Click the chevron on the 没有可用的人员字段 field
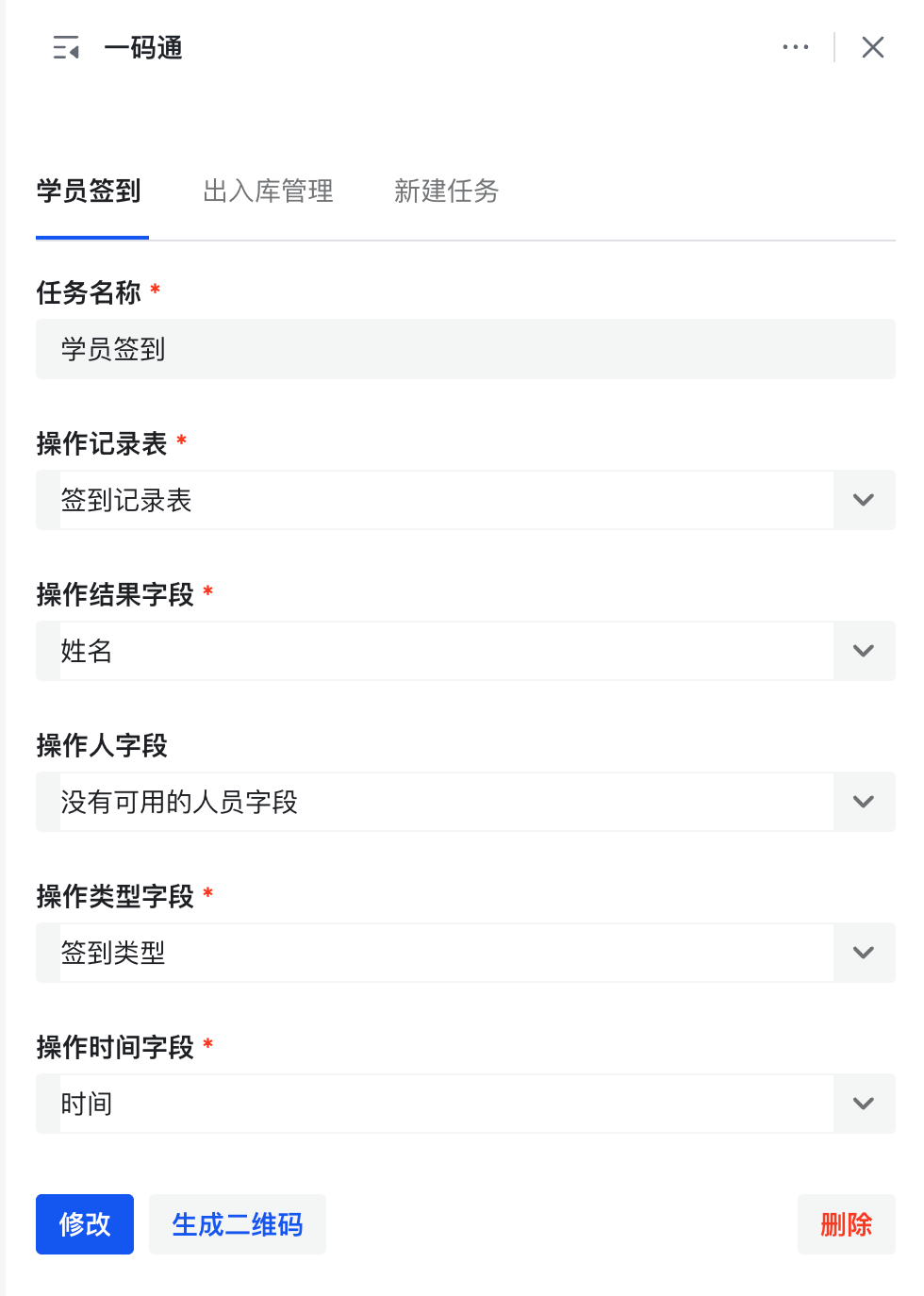This screenshot has width=924, height=1296. point(863,801)
